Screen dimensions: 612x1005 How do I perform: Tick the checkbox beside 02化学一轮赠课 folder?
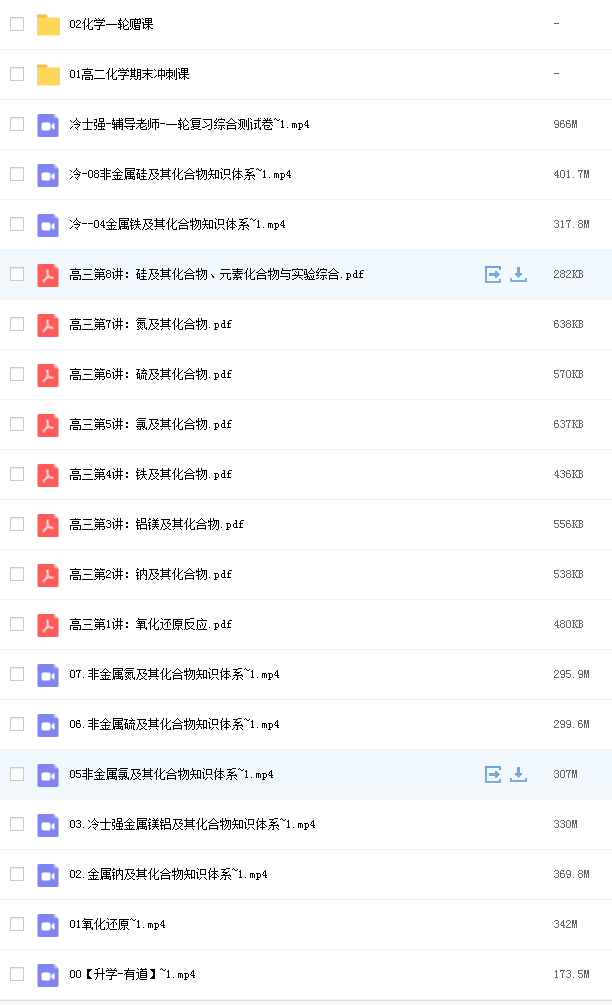click(x=17, y=24)
